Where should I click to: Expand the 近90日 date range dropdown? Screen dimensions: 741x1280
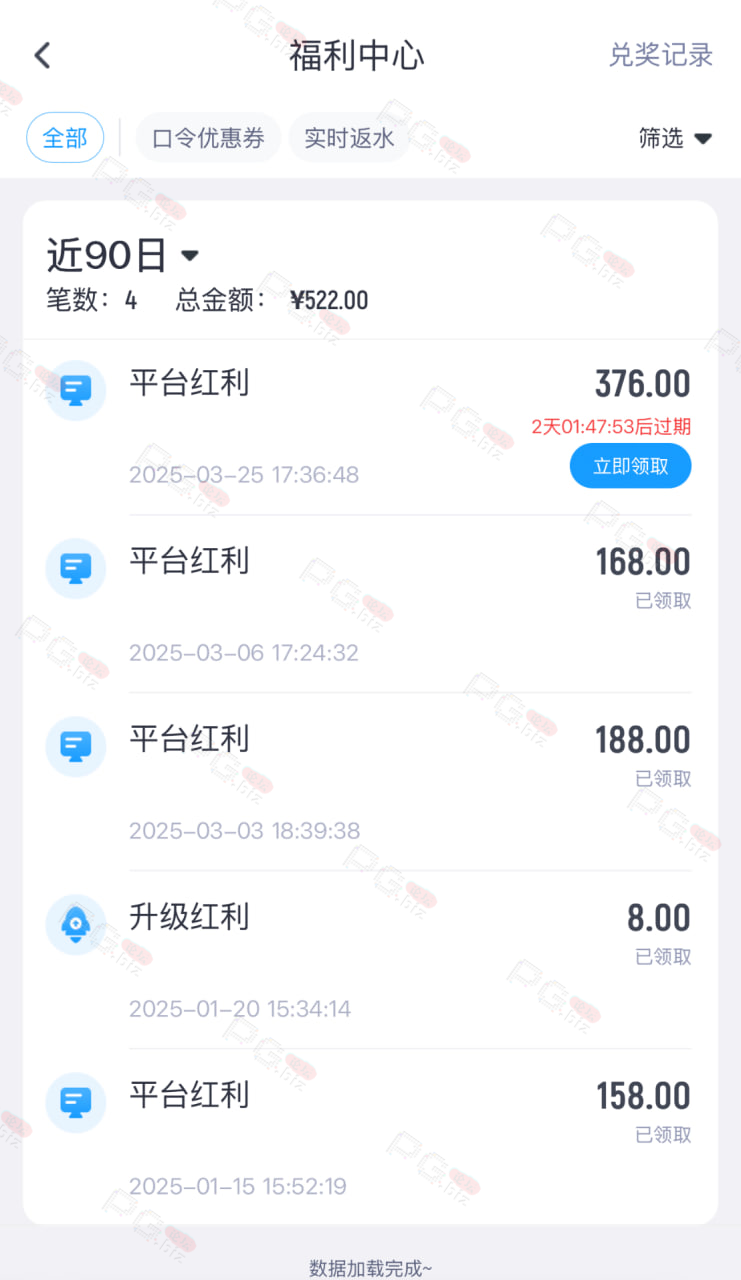click(123, 256)
